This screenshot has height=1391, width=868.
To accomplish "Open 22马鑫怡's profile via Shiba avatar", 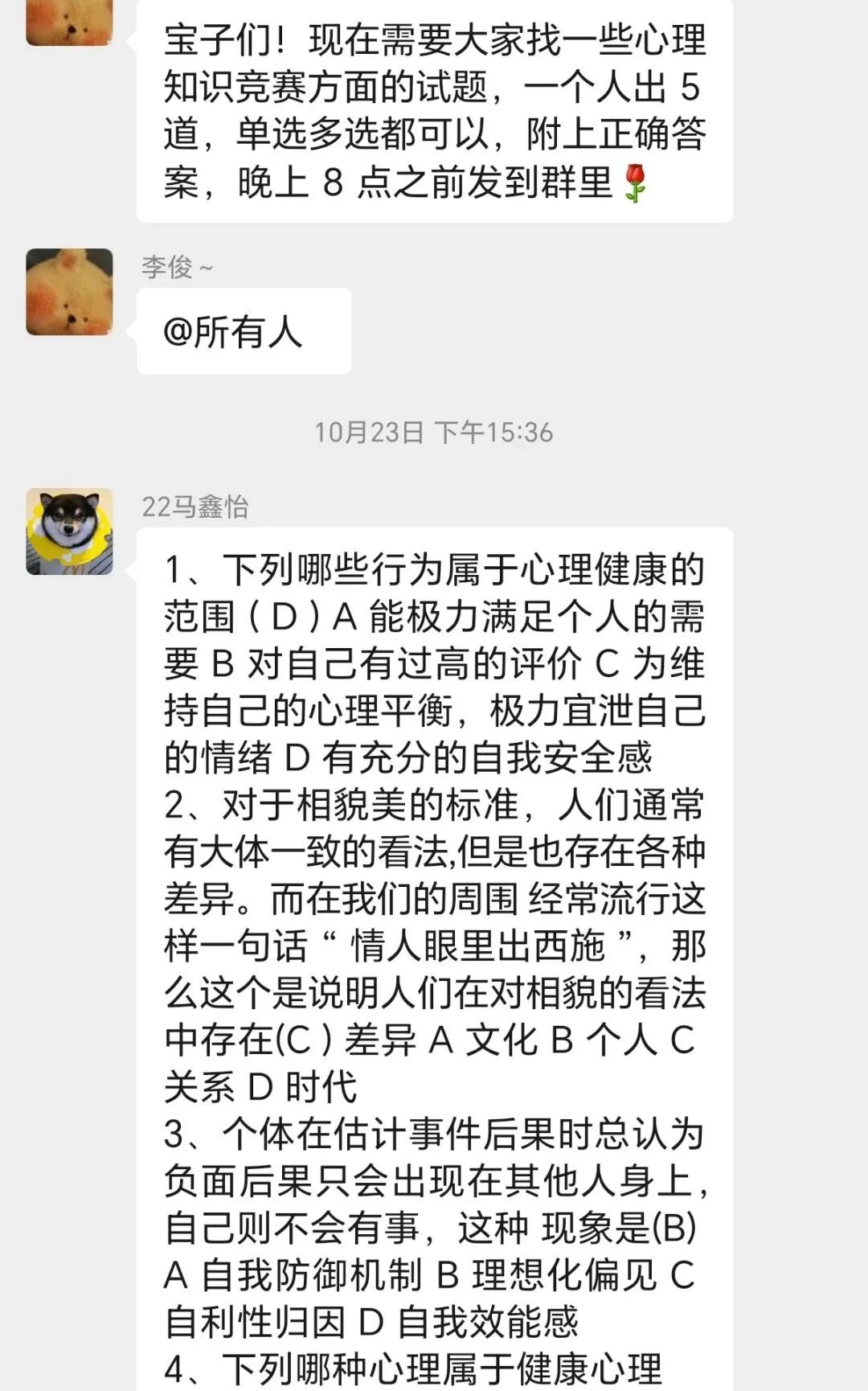I will [69, 531].
